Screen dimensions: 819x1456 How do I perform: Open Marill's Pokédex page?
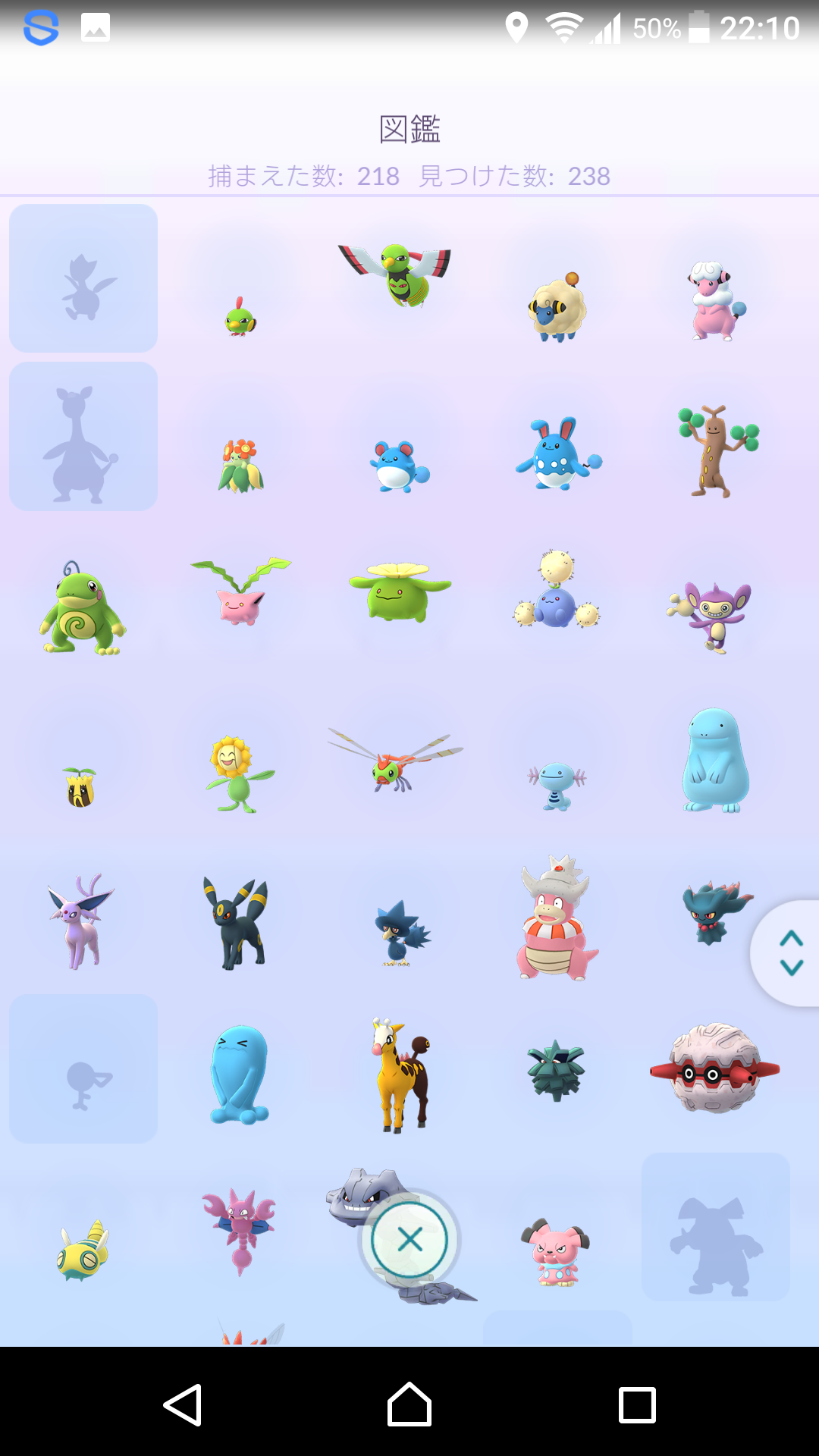tap(399, 466)
